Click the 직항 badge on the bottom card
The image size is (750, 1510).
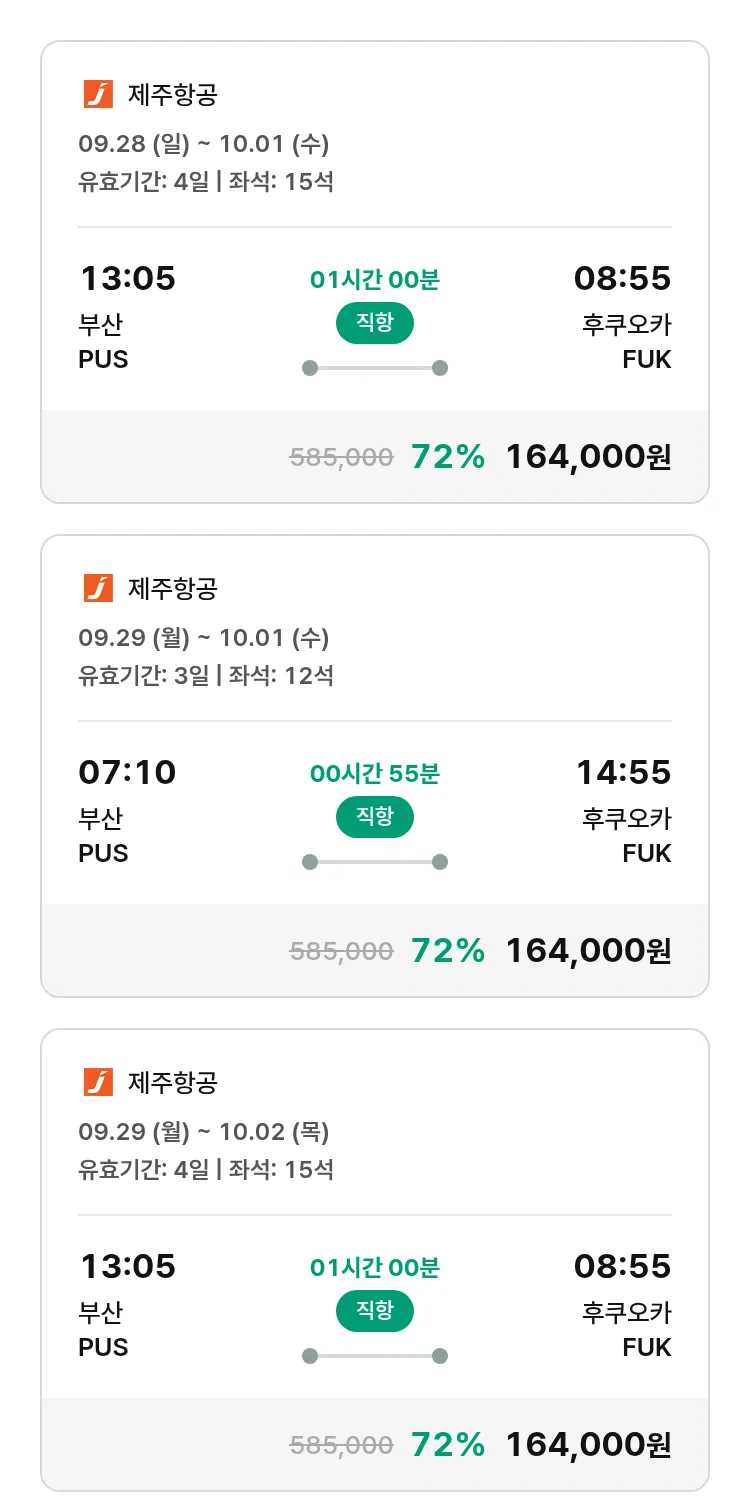click(x=374, y=1311)
